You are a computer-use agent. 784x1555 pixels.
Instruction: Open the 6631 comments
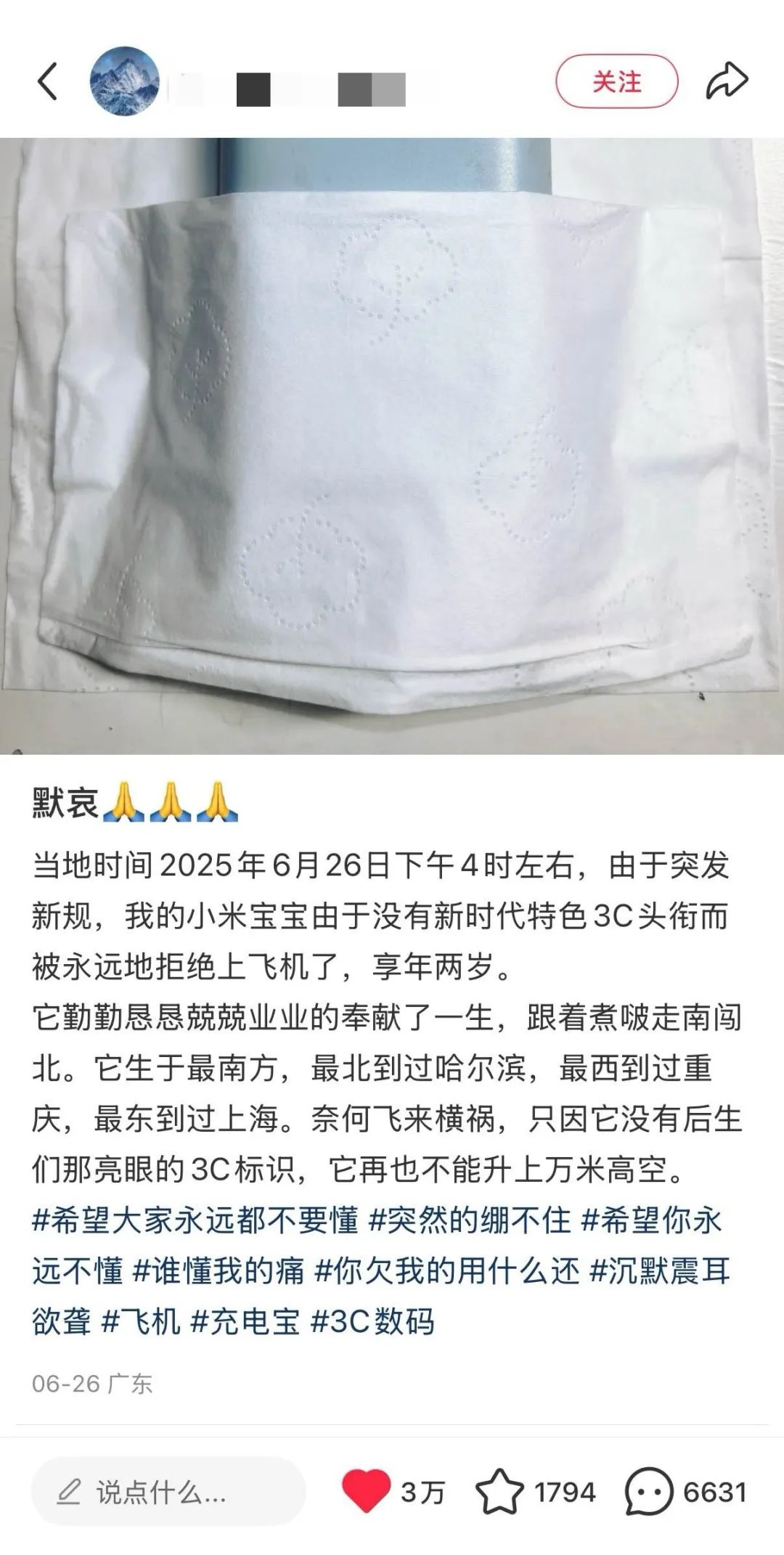[648, 1493]
